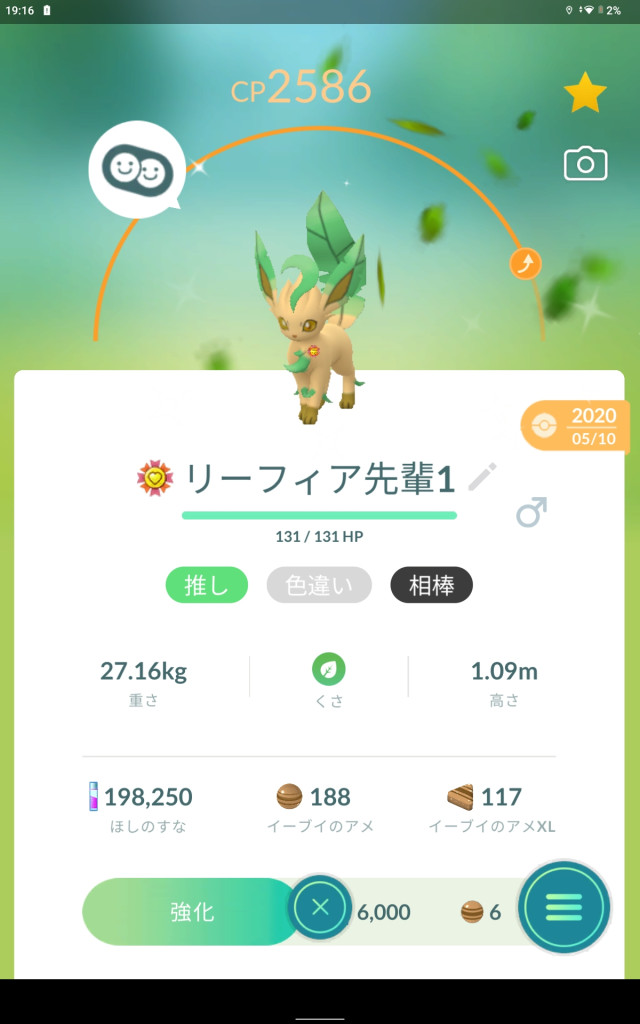The image size is (640, 1024).
Task: Select the 推し tag chip
Action: click(x=207, y=586)
